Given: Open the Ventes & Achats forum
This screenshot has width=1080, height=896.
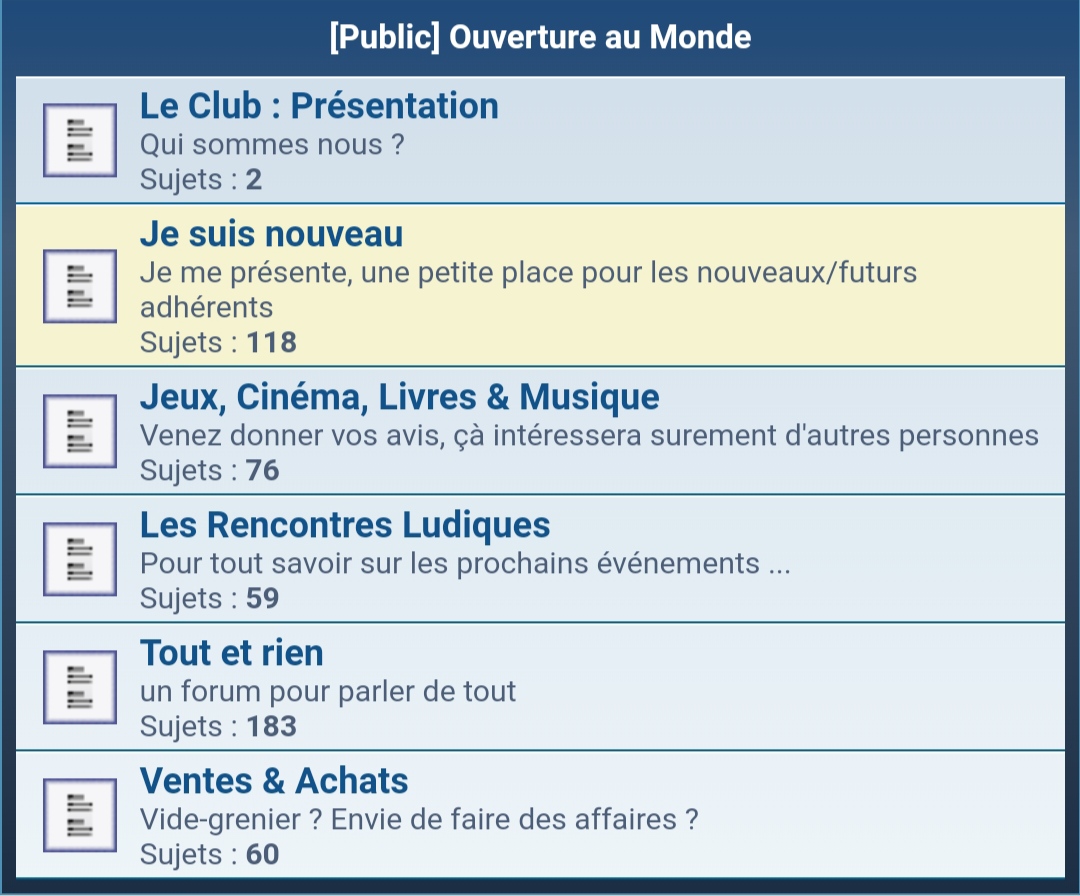Looking at the screenshot, I should (x=274, y=781).
